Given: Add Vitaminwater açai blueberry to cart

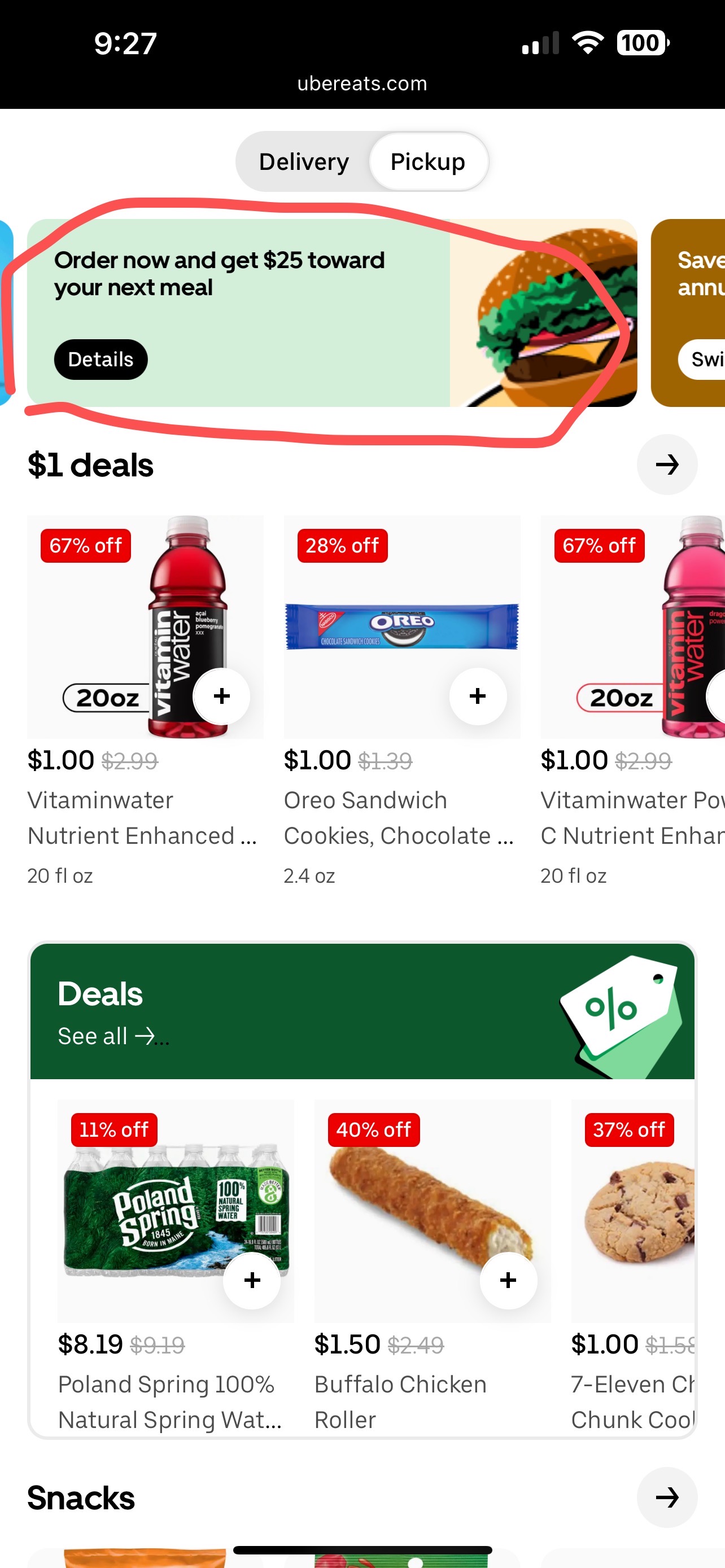Looking at the screenshot, I should pyautogui.click(x=221, y=696).
